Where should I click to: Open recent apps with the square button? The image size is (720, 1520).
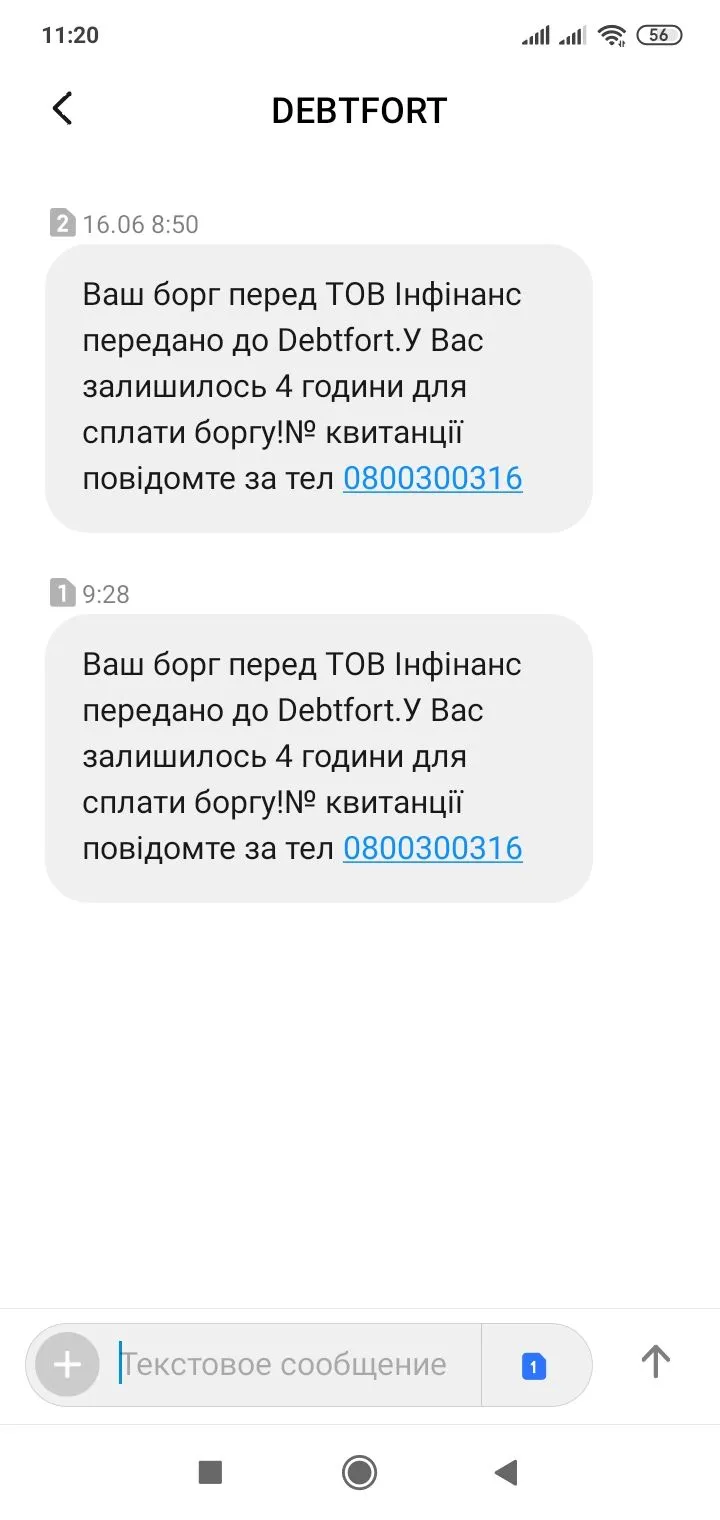tap(210, 1472)
